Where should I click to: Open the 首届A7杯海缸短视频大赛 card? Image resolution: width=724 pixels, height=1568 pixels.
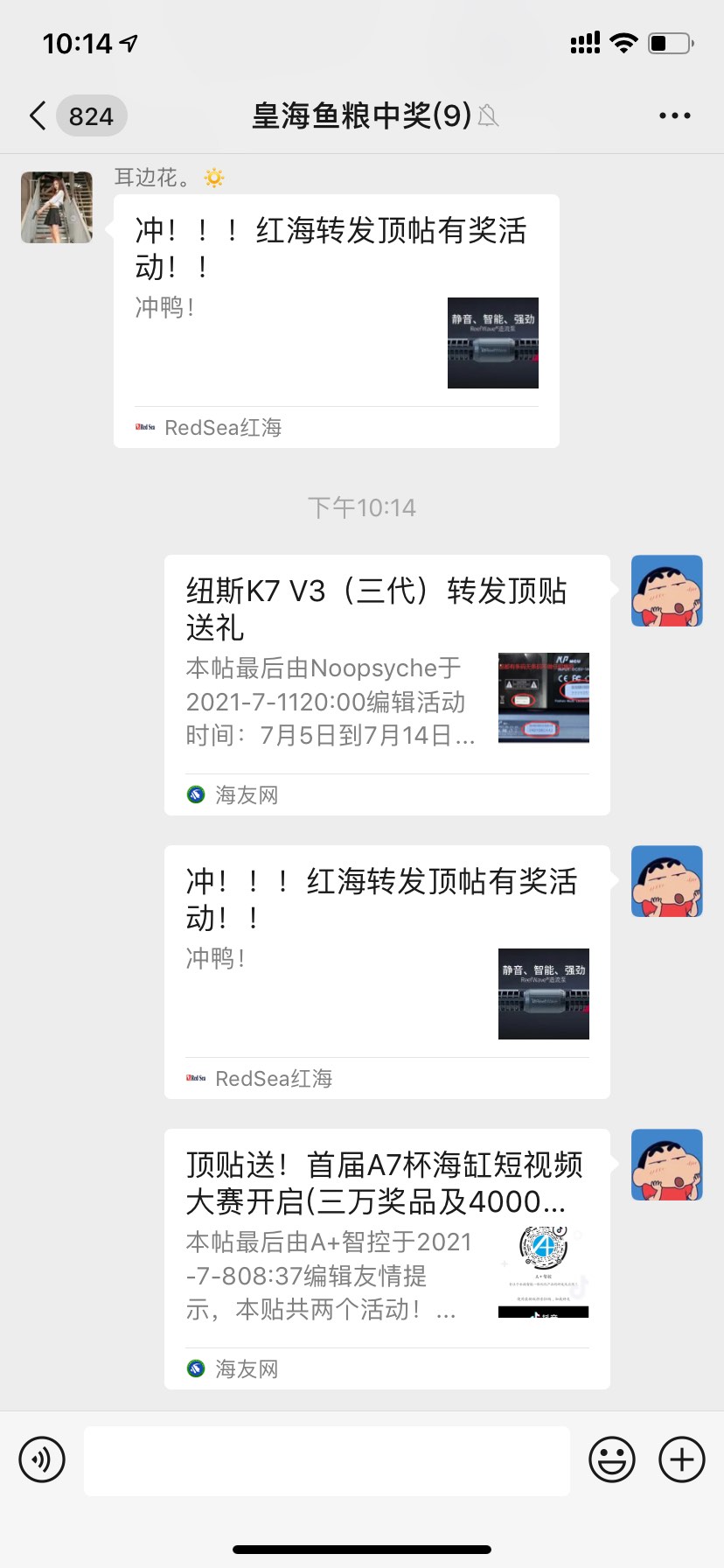tap(386, 1258)
